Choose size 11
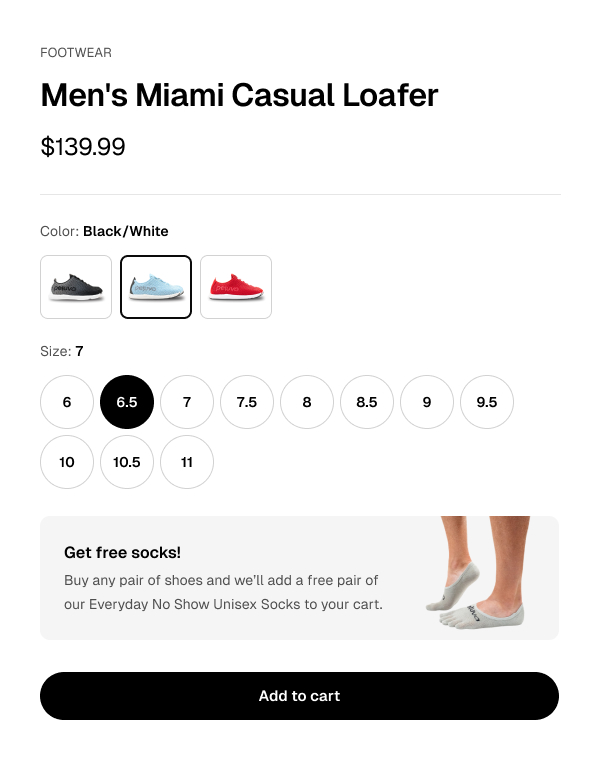The width and height of the screenshot is (600, 760). coord(187,462)
